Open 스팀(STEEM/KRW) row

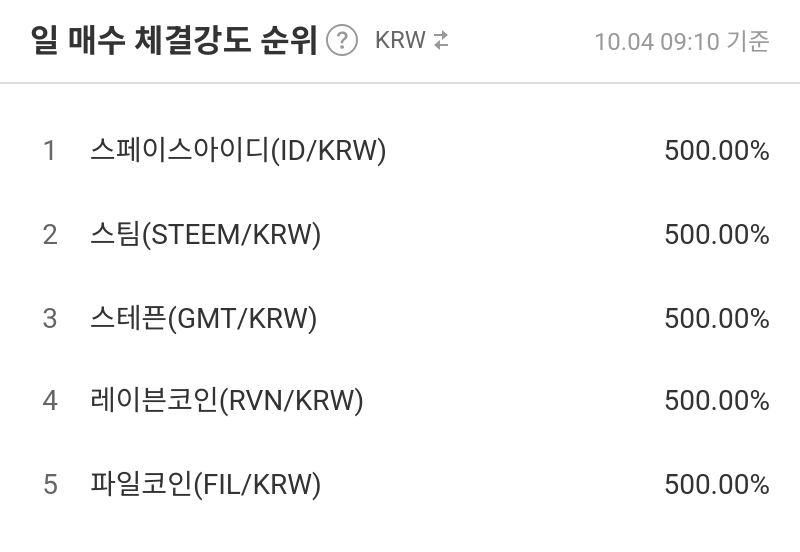coord(205,235)
